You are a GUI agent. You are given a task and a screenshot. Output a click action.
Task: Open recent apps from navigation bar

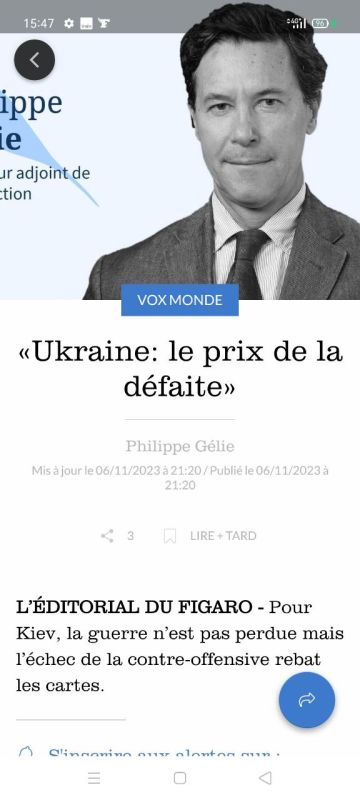(94, 778)
